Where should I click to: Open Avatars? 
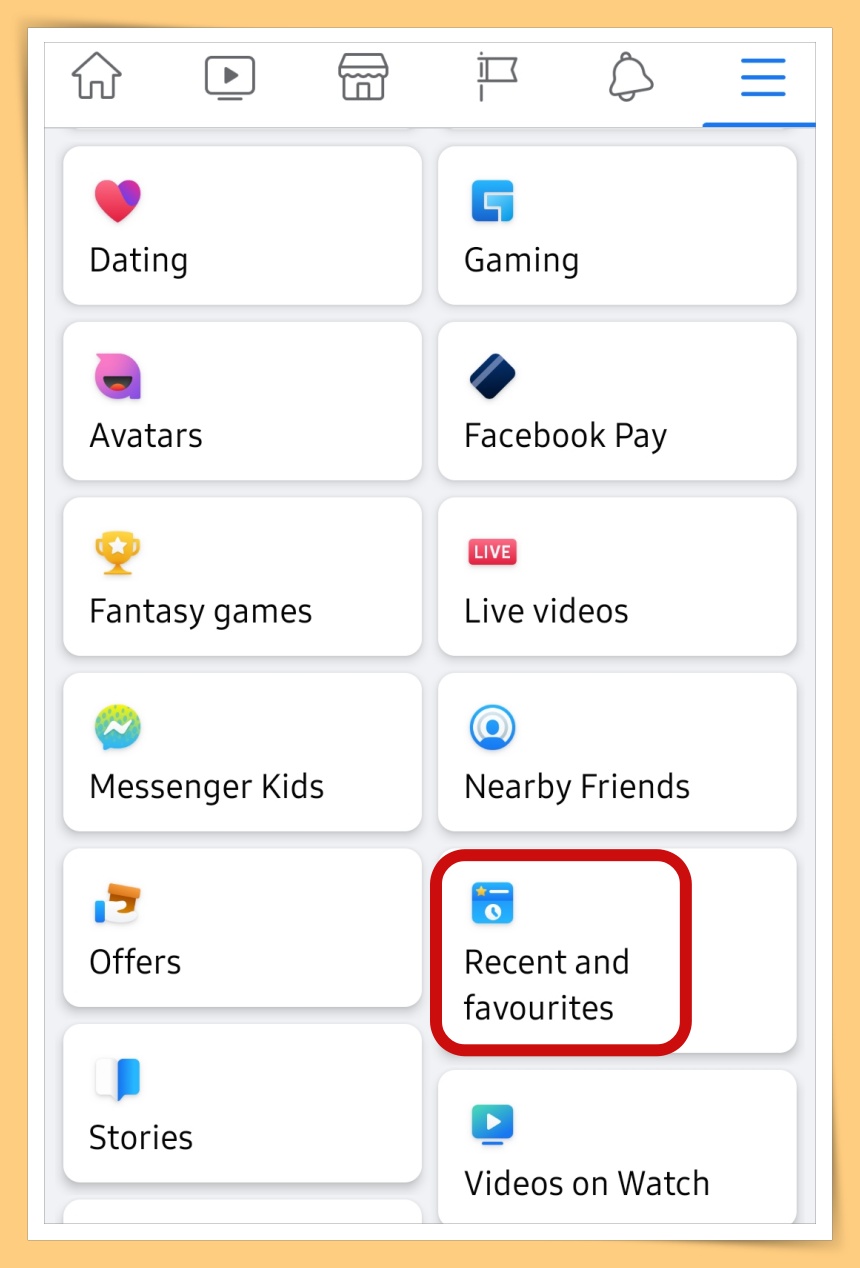coord(242,401)
